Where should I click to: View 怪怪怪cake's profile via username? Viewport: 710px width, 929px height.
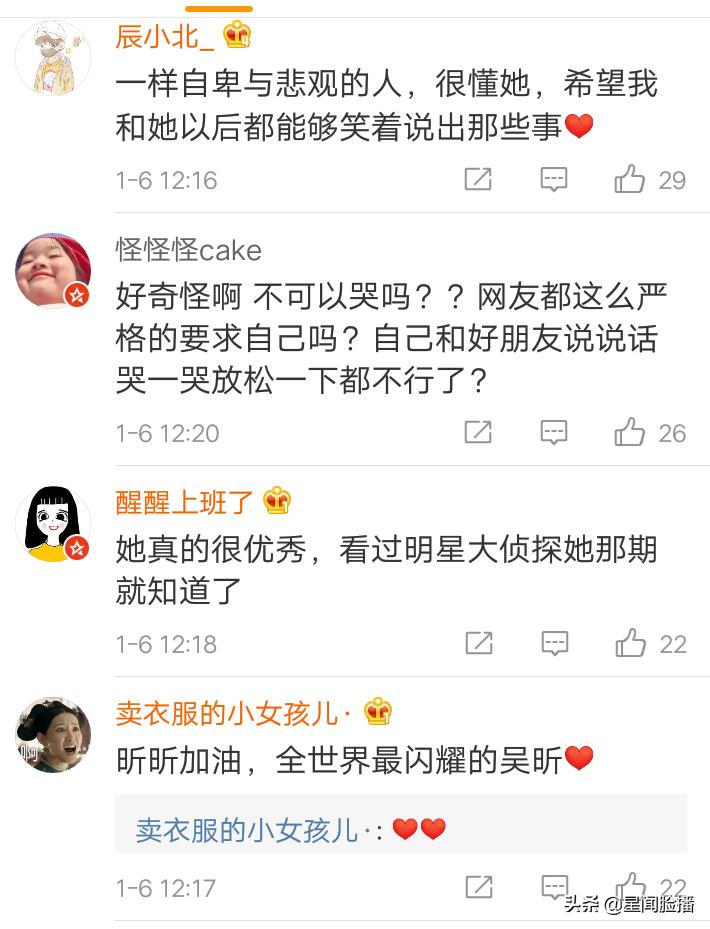pyautogui.click(x=188, y=249)
